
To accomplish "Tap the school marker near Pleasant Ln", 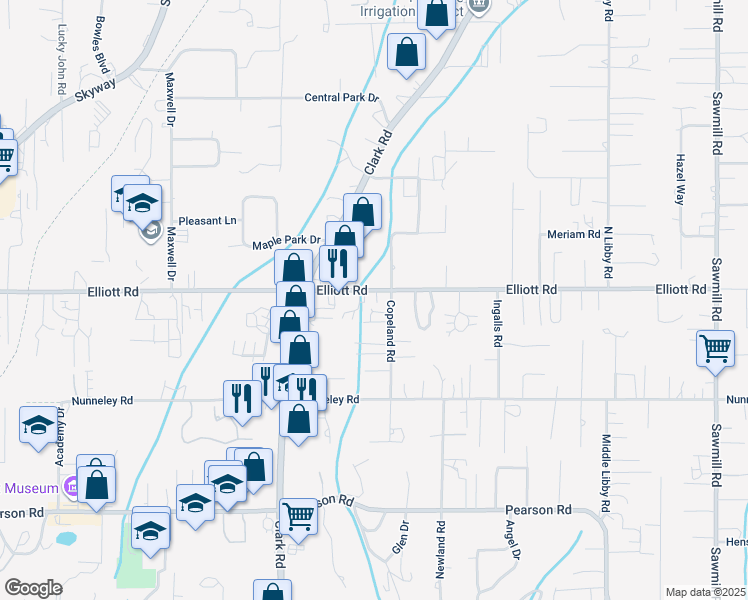I will click(143, 204).
